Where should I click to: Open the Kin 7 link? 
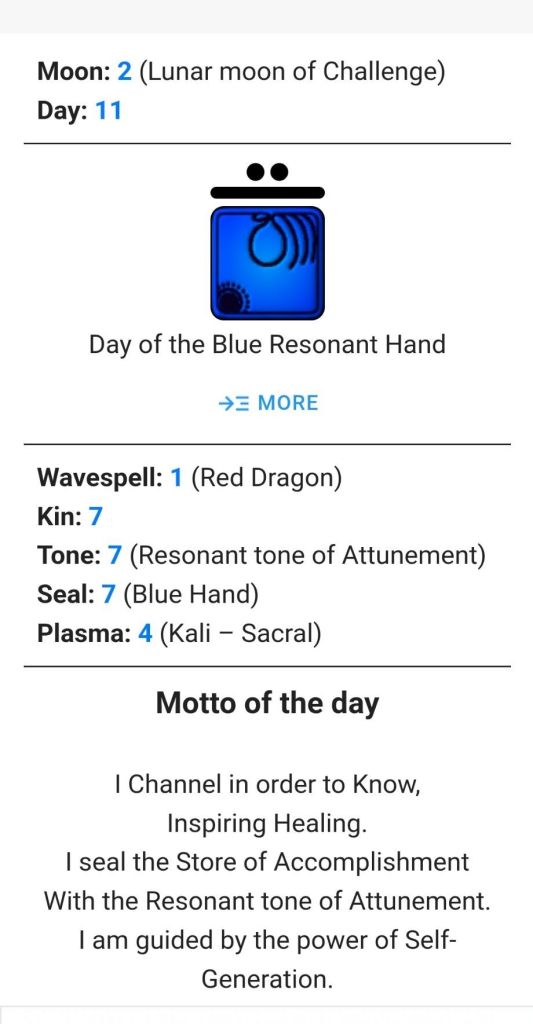[x=96, y=517]
